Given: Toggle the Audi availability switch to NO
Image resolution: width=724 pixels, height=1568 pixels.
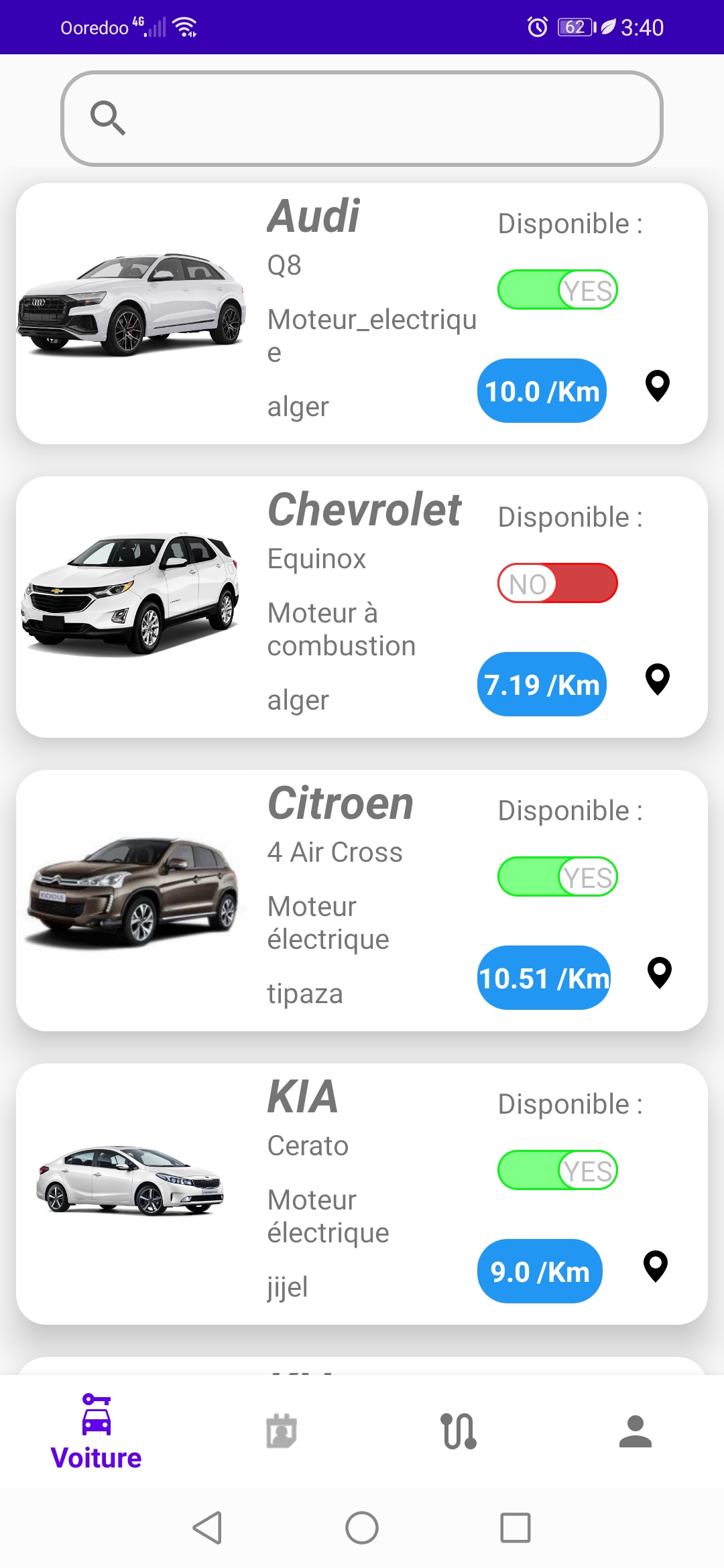Looking at the screenshot, I should click(558, 289).
